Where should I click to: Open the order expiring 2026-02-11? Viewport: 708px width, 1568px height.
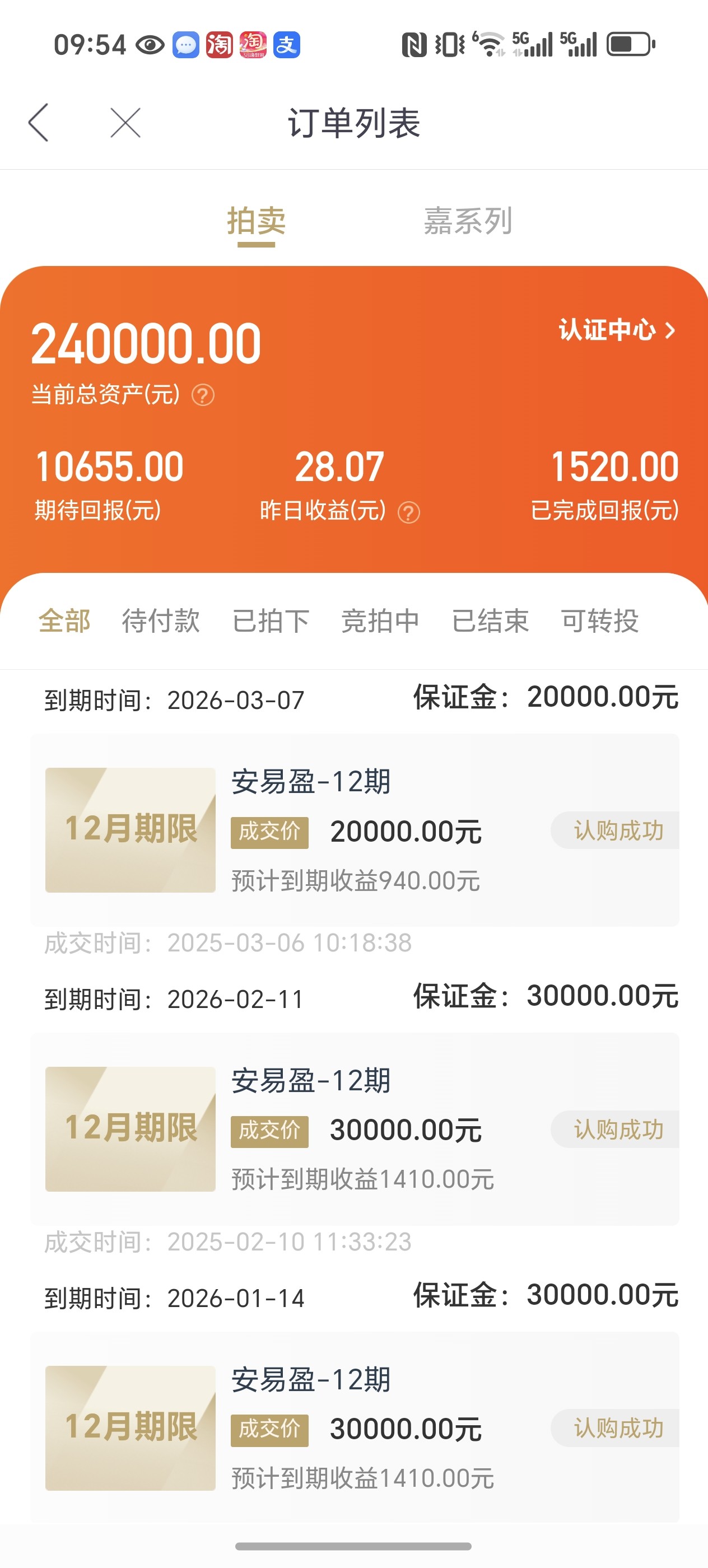(355, 1129)
